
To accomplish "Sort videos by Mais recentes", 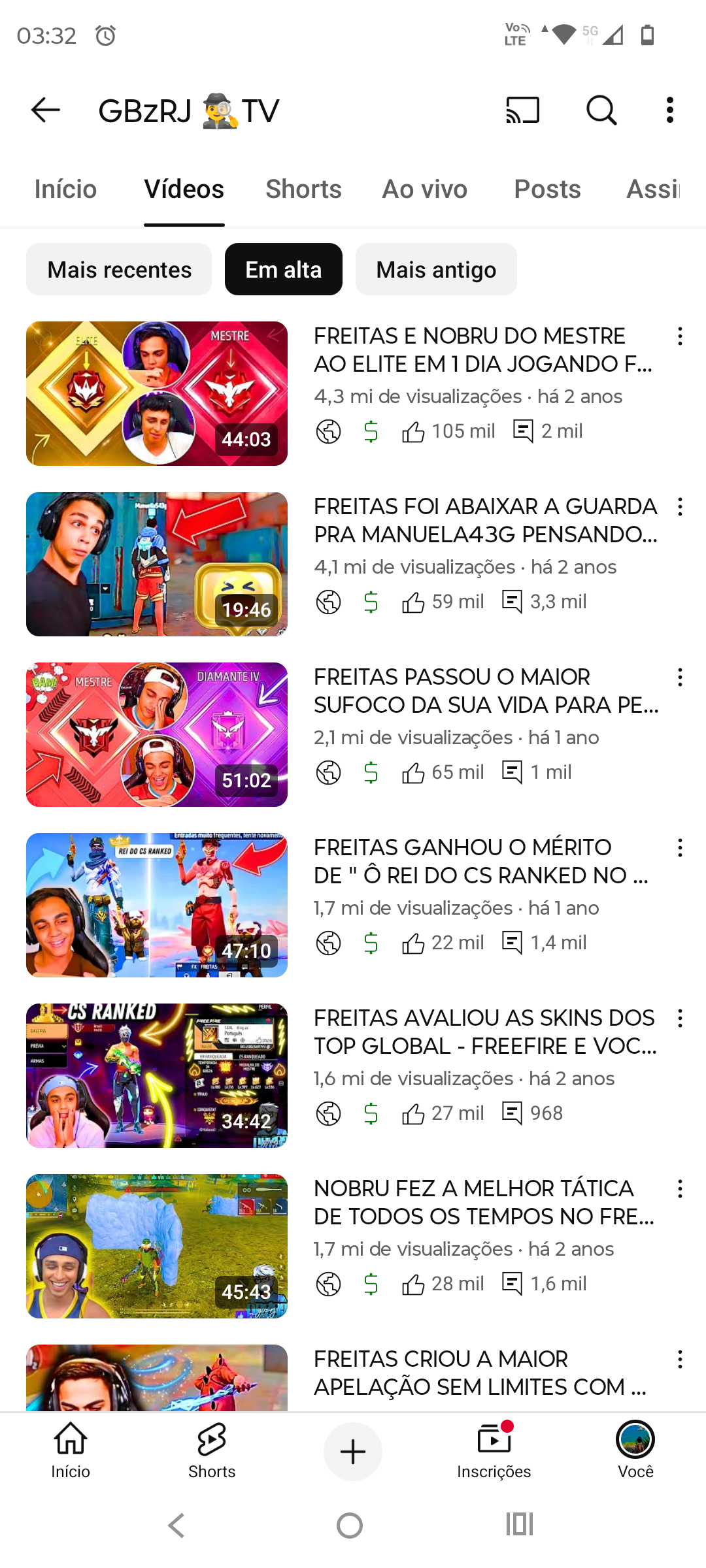I will pyautogui.click(x=119, y=269).
